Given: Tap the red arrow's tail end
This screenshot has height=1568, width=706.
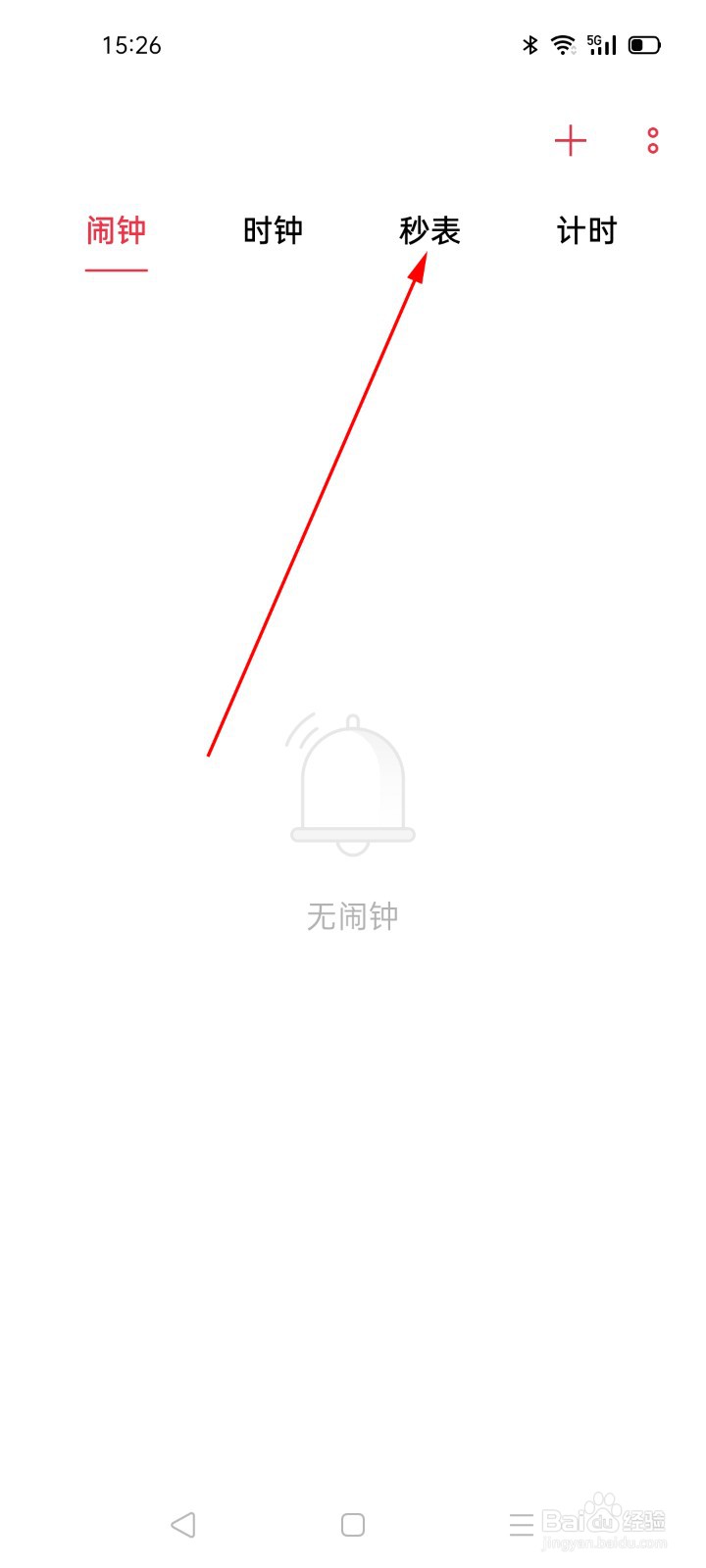Looking at the screenshot, I should pyautogui.click(x=210, y=757).
